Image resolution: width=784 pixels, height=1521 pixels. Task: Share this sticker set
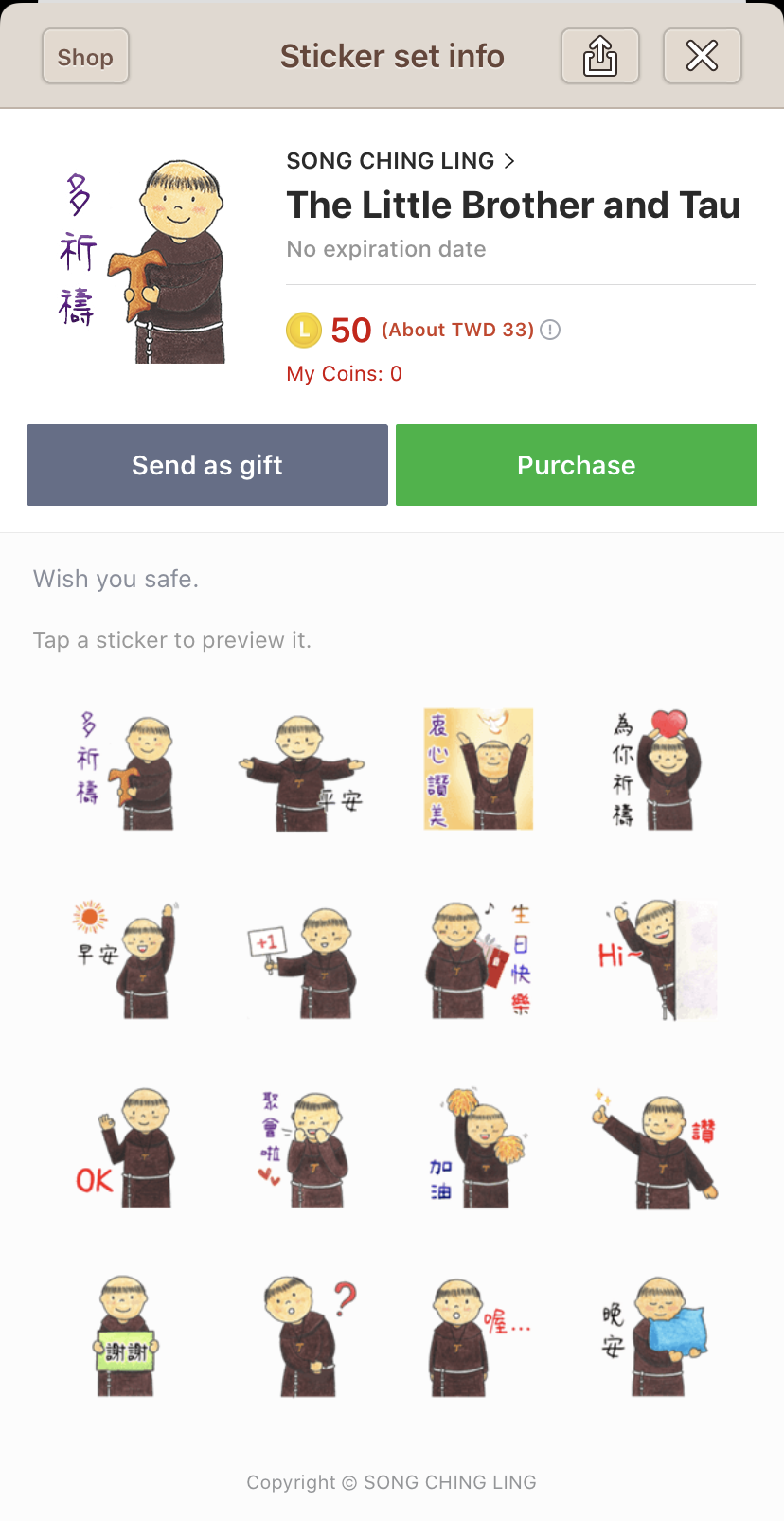pos(600,57)
